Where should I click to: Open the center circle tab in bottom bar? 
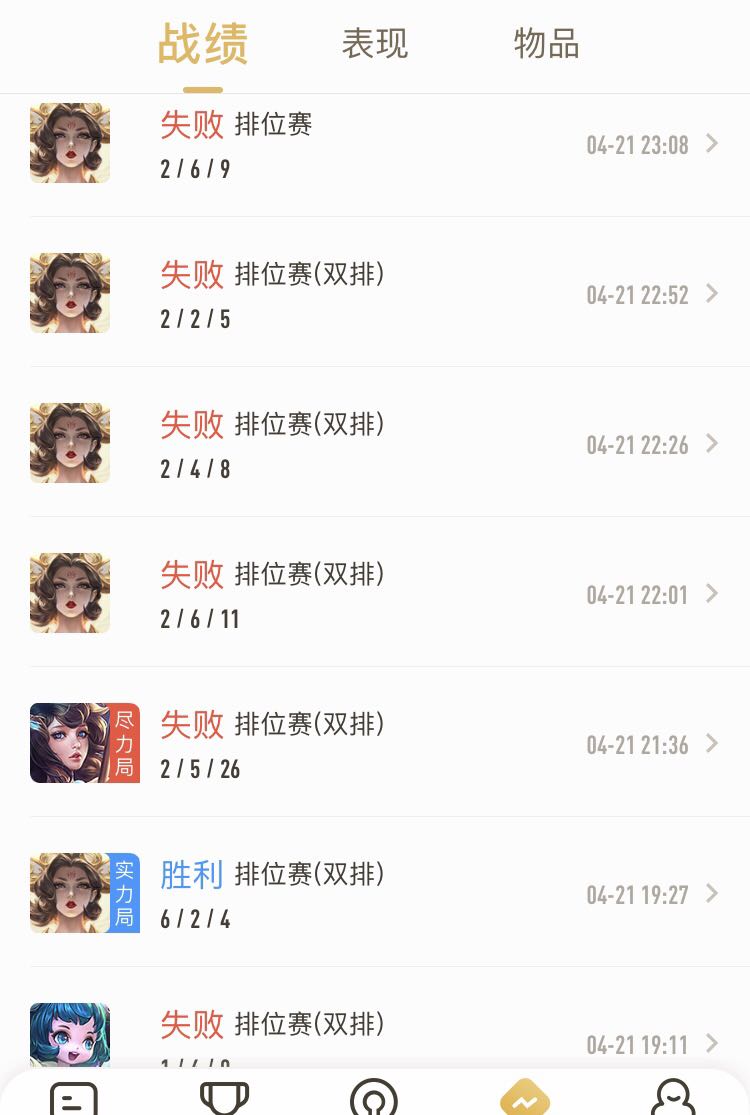tap(374, 1098)
